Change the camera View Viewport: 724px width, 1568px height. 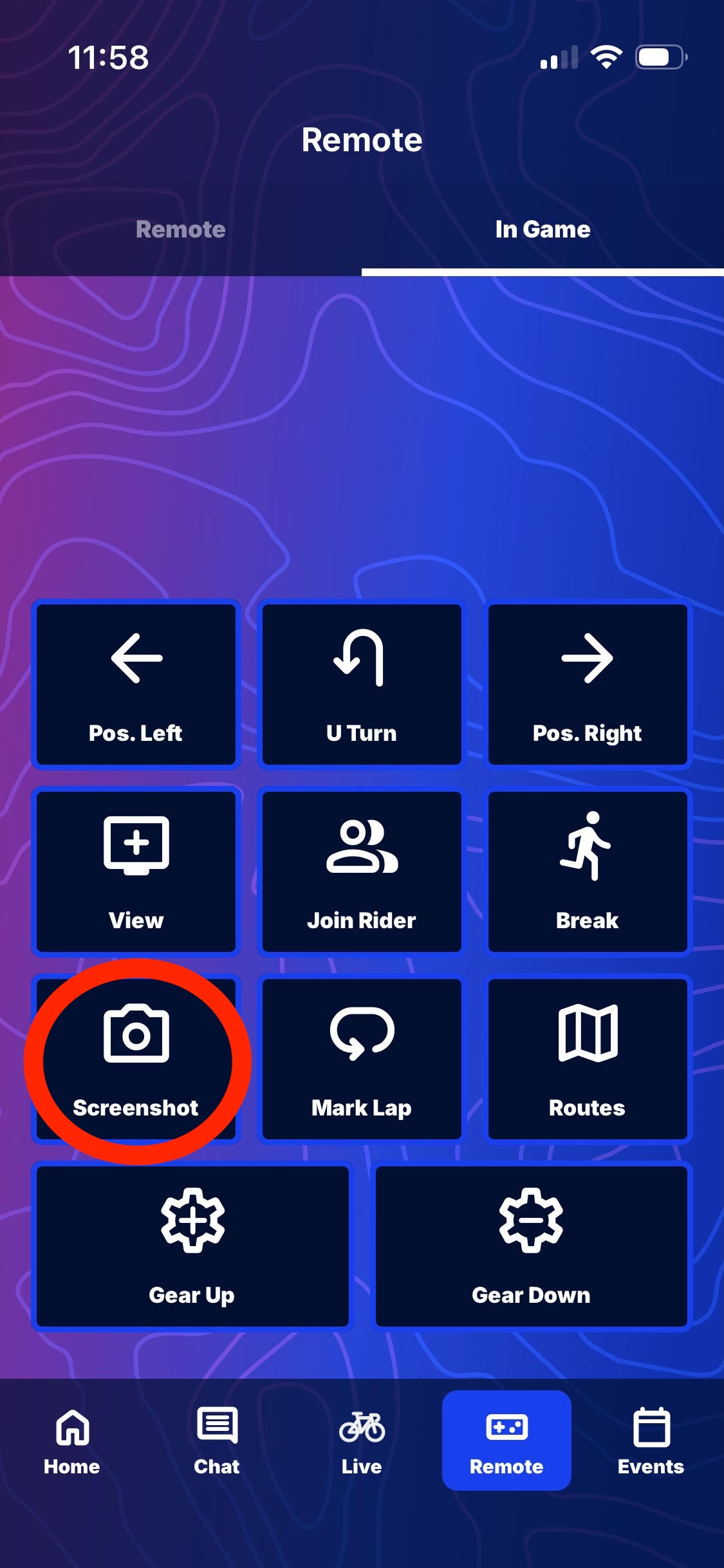(x=136, y=872)
